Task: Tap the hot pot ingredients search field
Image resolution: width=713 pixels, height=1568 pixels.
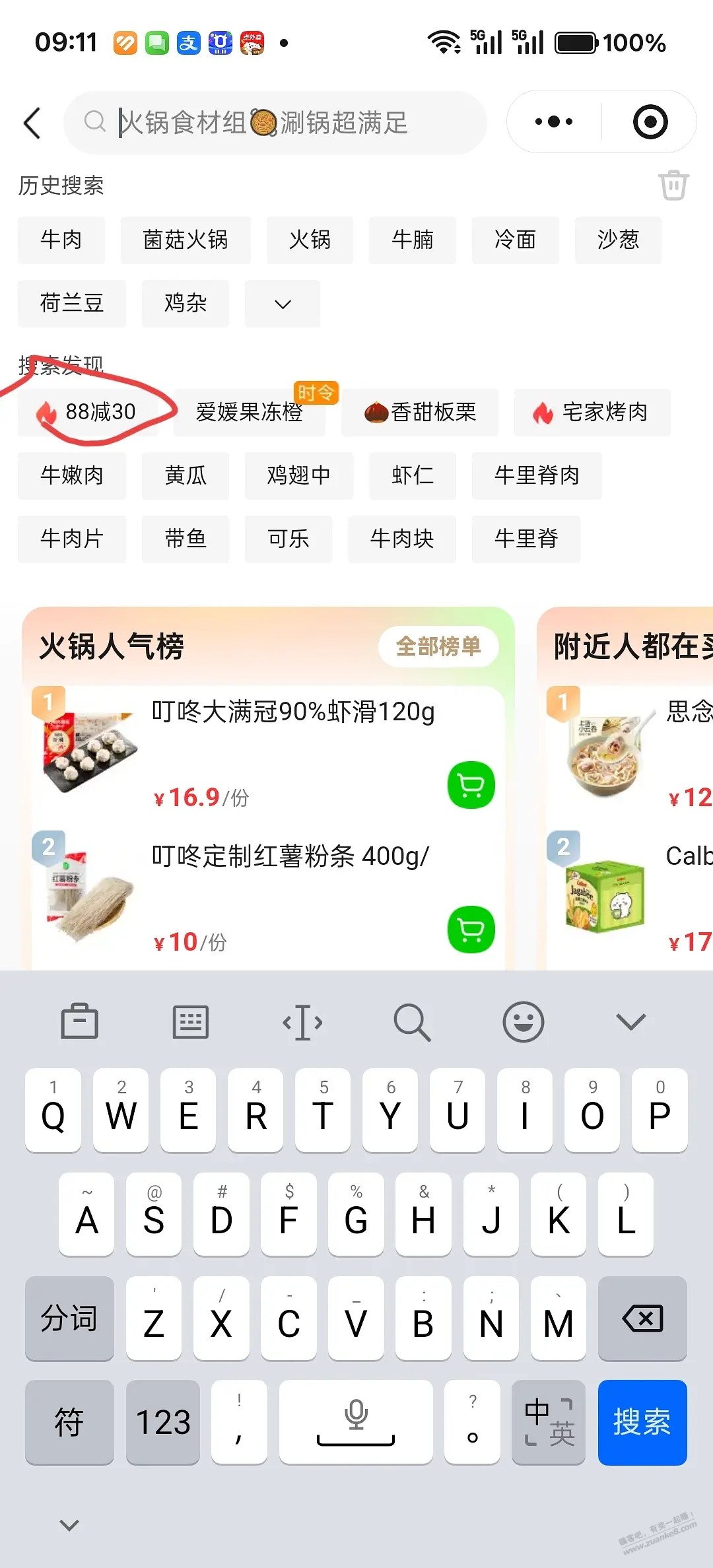Action: pos(277,123)
